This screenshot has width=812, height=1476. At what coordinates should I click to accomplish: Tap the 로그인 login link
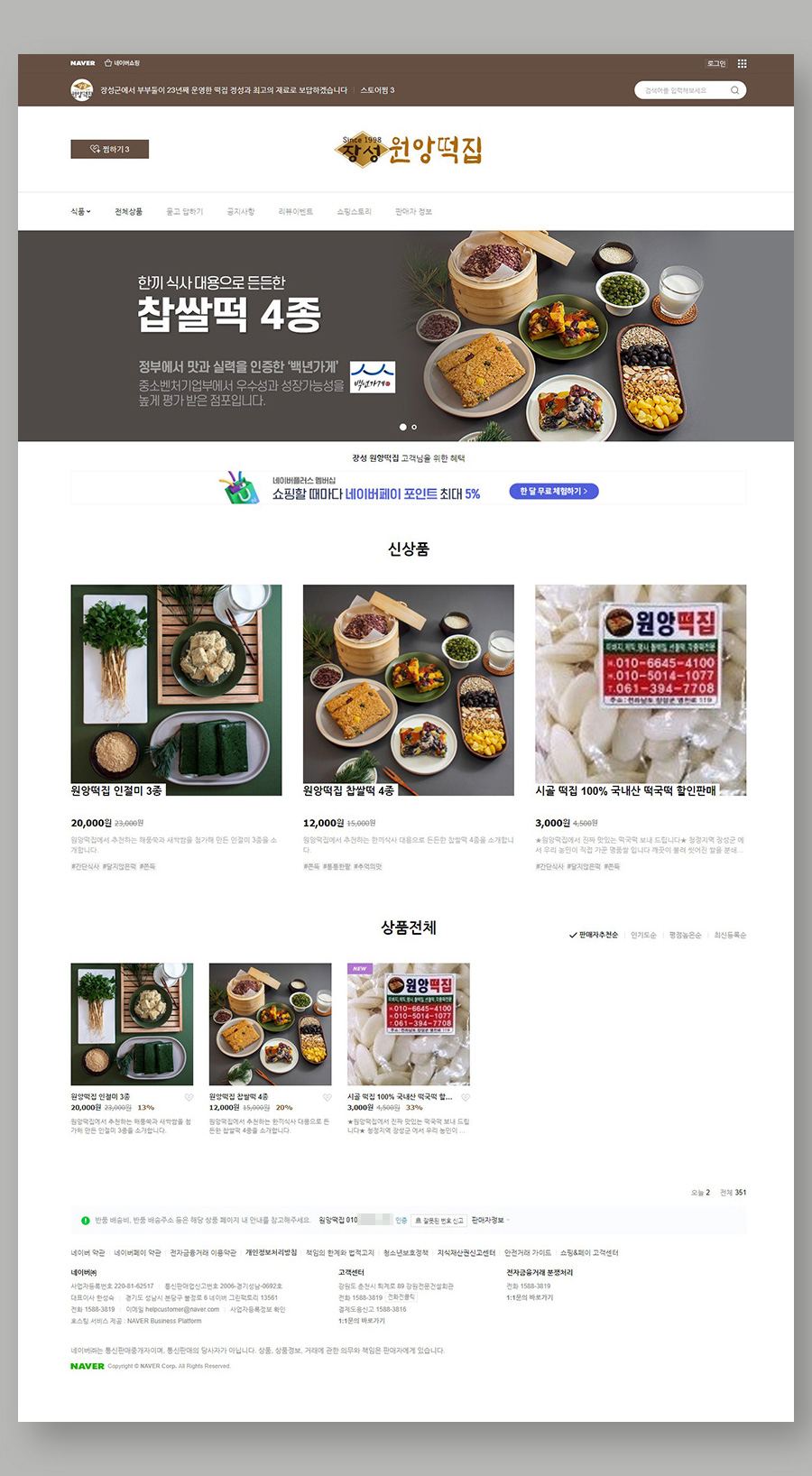(x=715, y=63)
